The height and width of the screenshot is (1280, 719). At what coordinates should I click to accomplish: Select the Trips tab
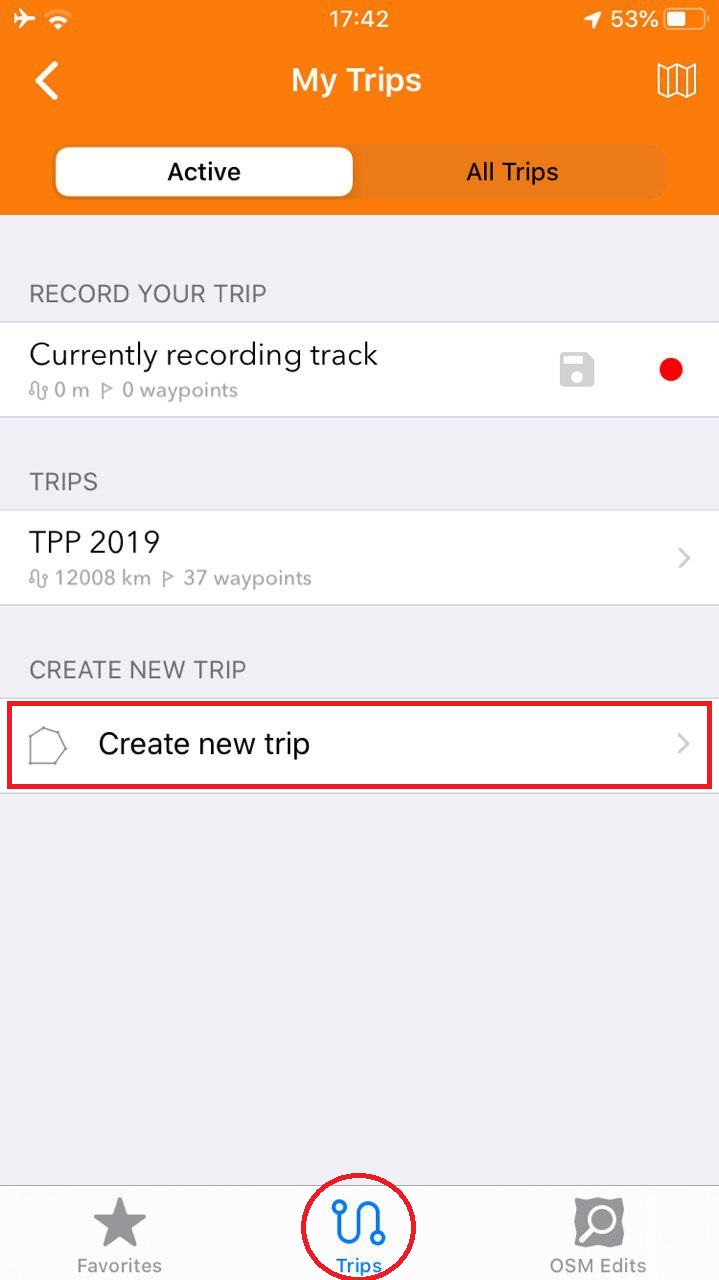click(359, 1234)
